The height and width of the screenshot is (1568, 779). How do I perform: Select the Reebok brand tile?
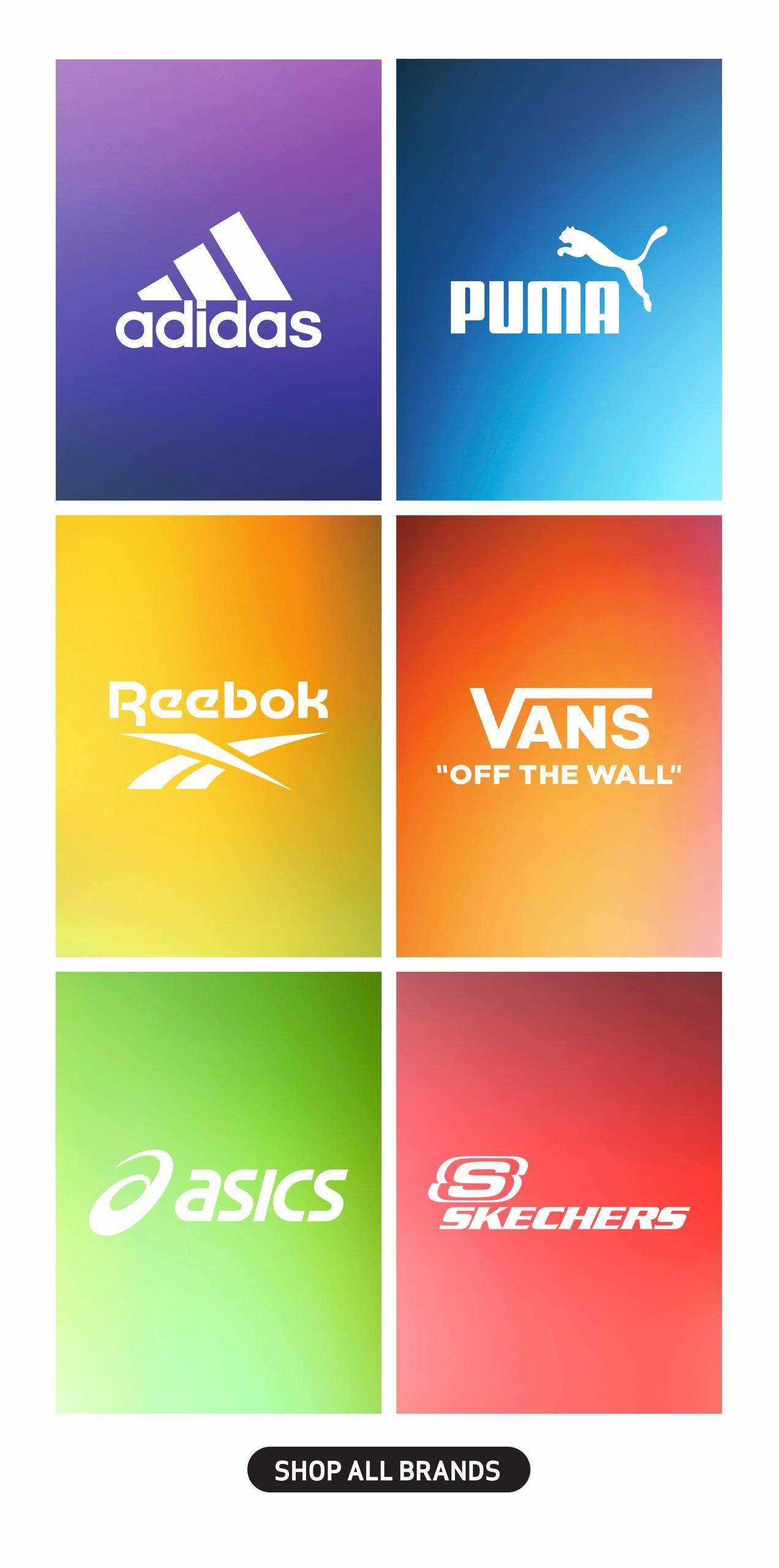[218, 736]
